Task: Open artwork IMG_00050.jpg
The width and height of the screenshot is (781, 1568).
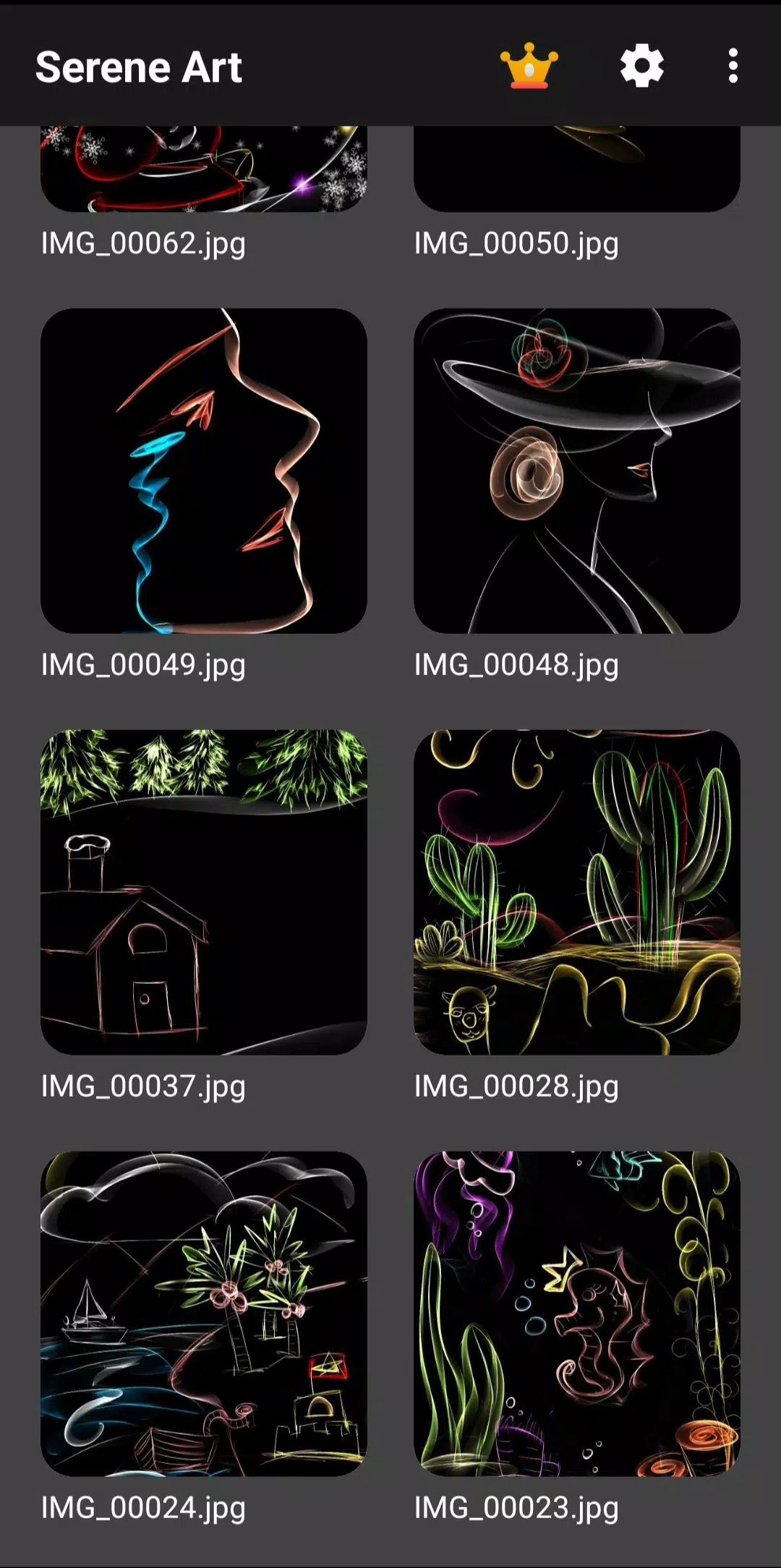Action: pos(577,169)
